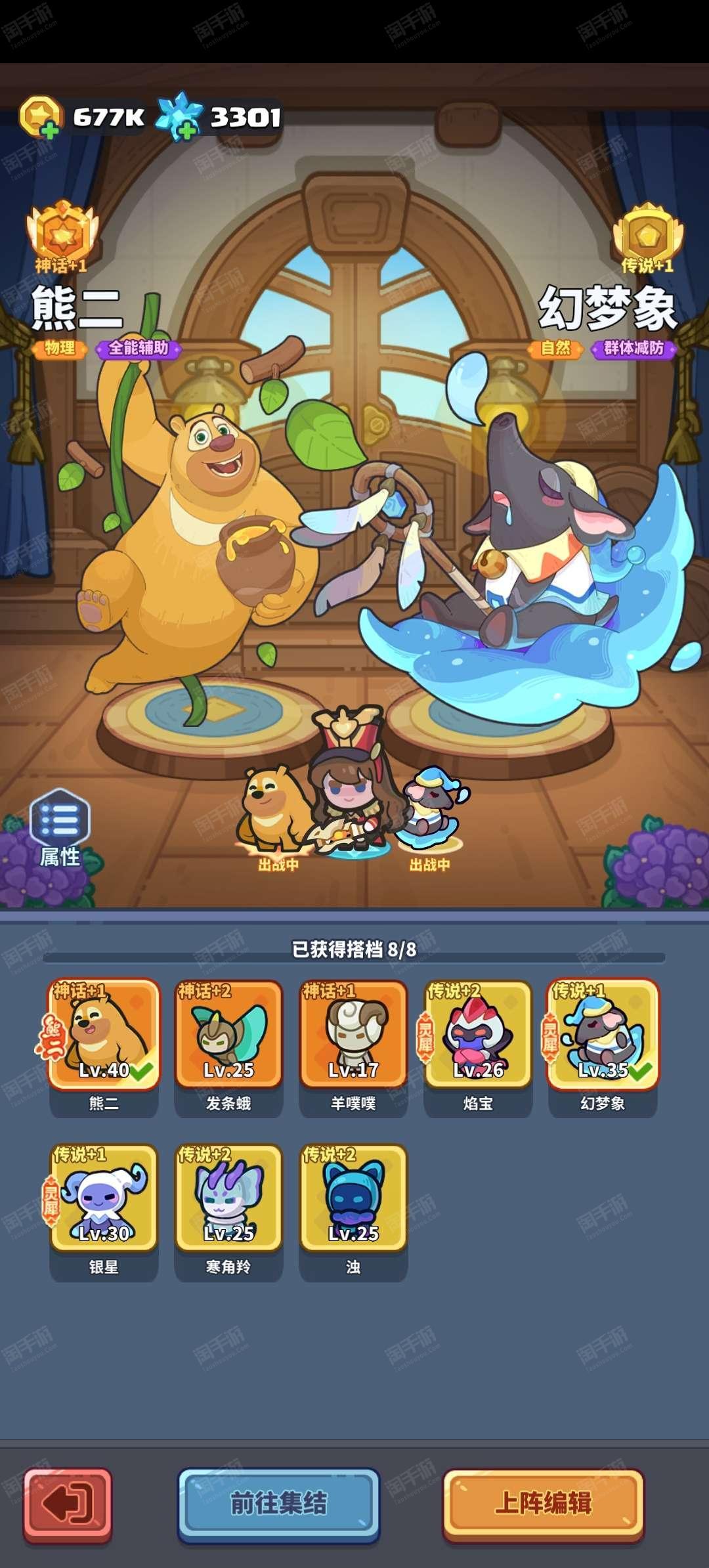This screenshot has width=709, height=1568.
Task: Select partner 幻梦象 card
Action: click(x=603, y=1047)
